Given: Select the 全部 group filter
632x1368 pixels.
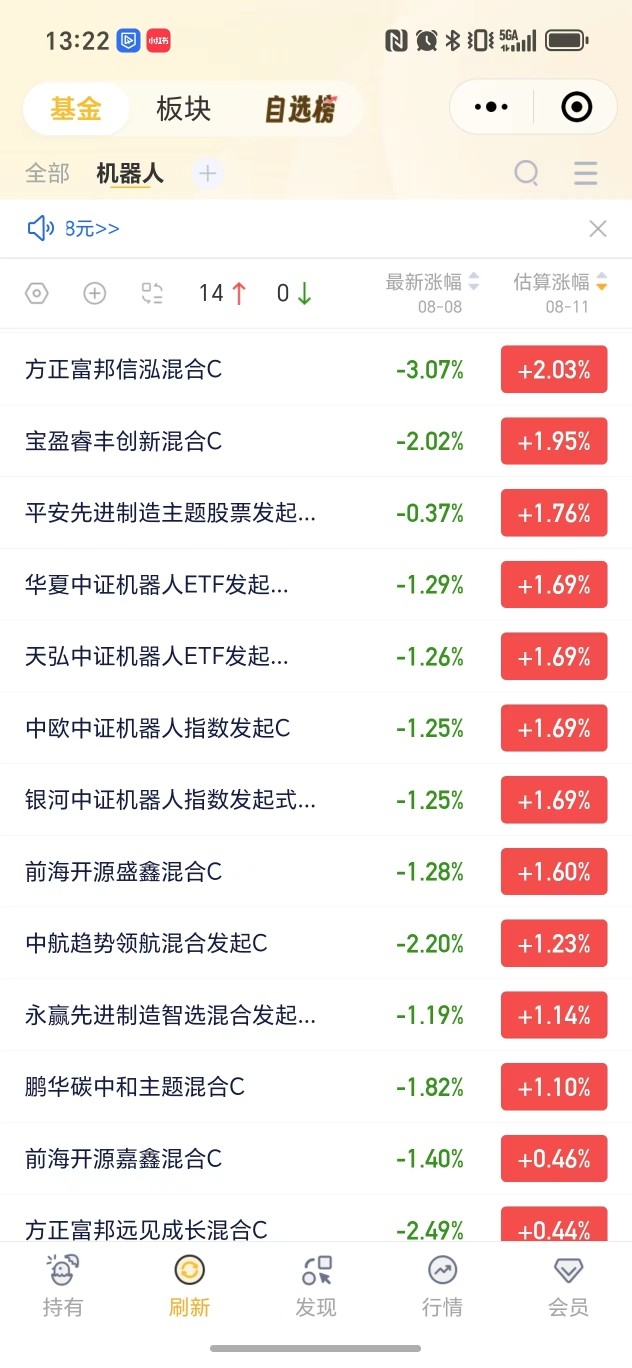Looking at the screenshot, I should (47, 173).
